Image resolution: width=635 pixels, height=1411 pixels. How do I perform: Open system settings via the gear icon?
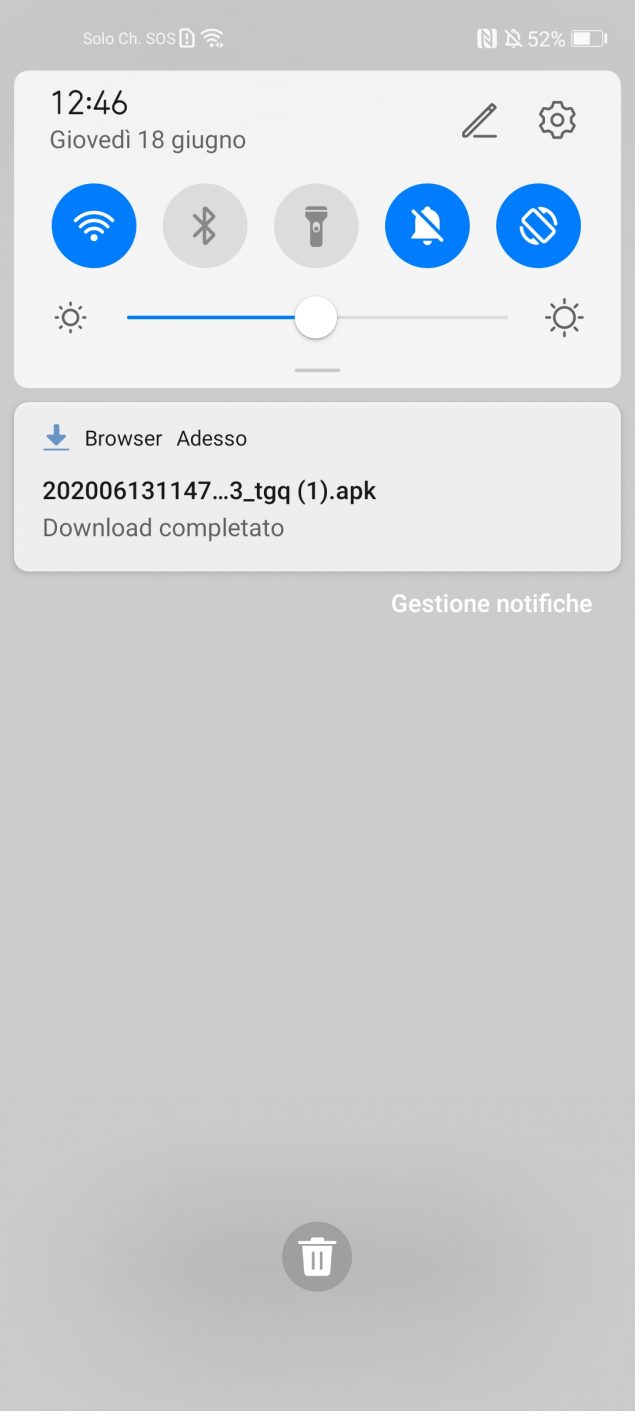(557, 120)
